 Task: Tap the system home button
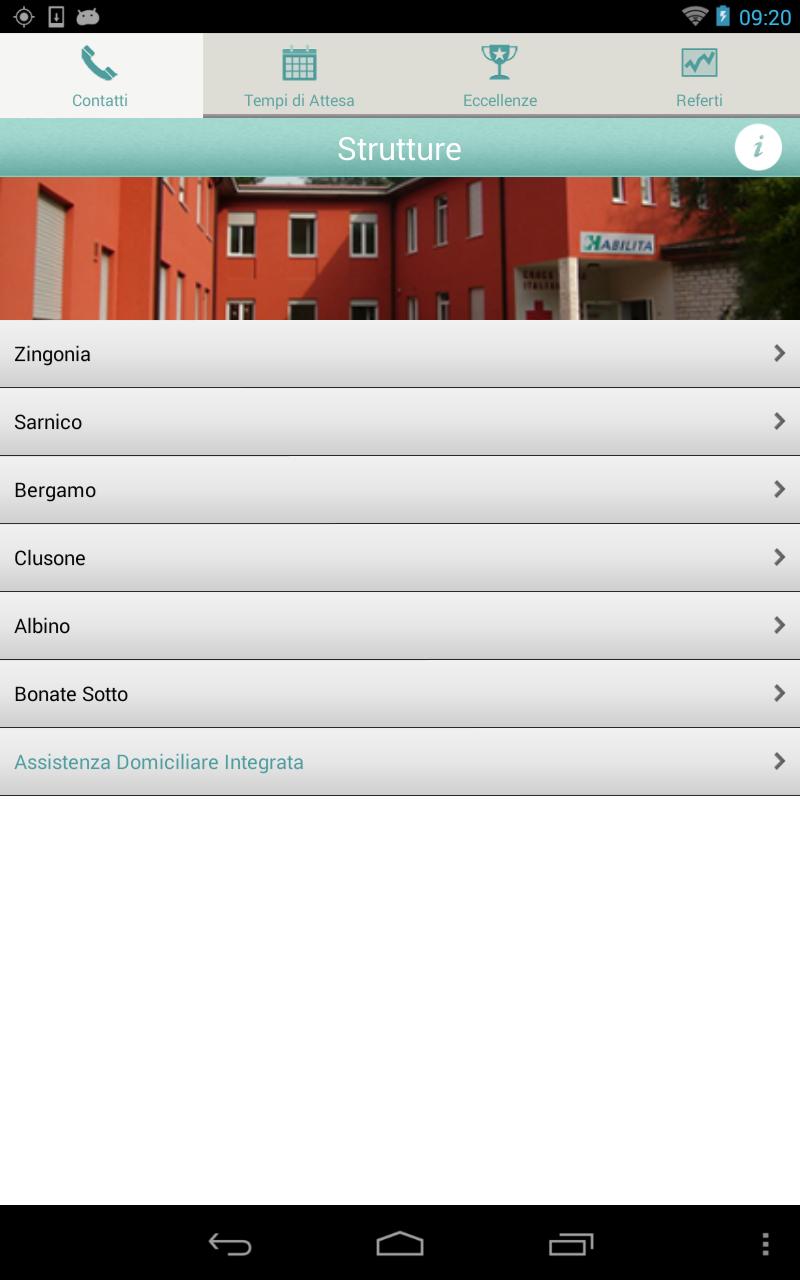pyautogui.click(x=400, y=1244)
